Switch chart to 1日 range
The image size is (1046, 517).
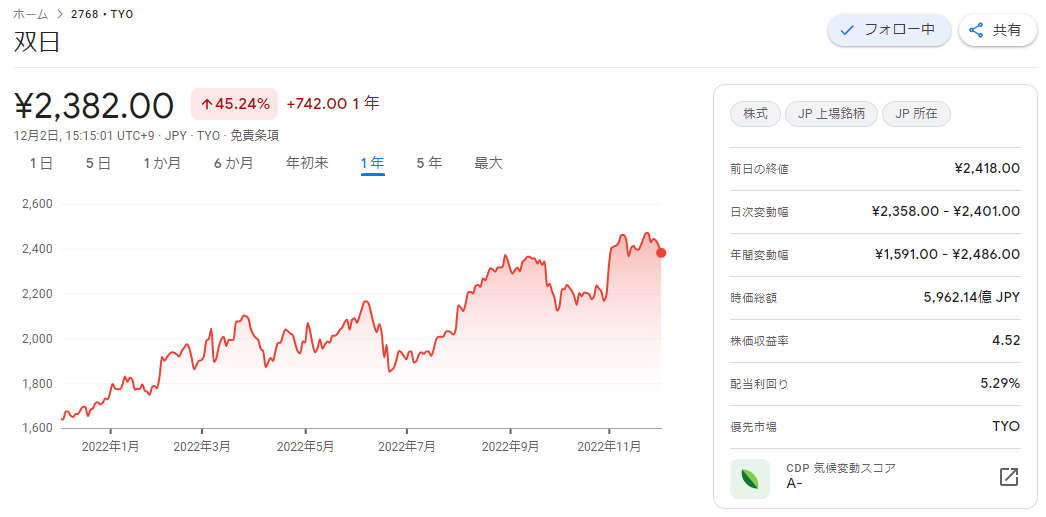41,163
